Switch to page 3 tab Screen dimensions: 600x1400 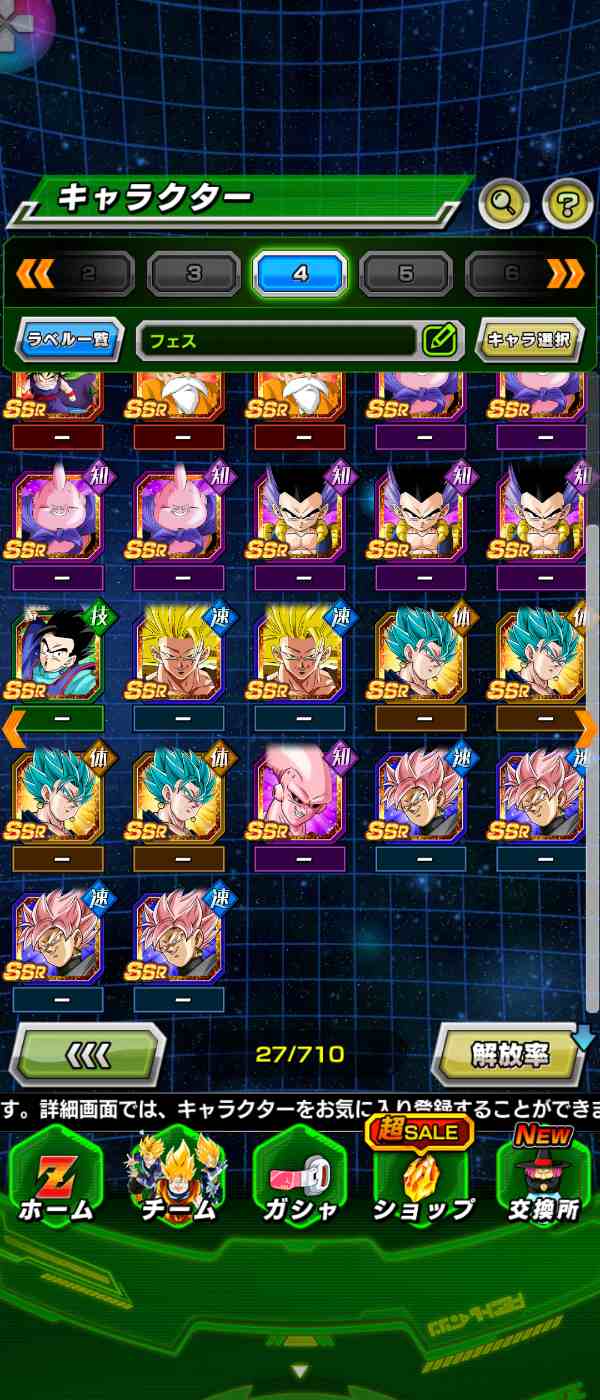point(194,273)
